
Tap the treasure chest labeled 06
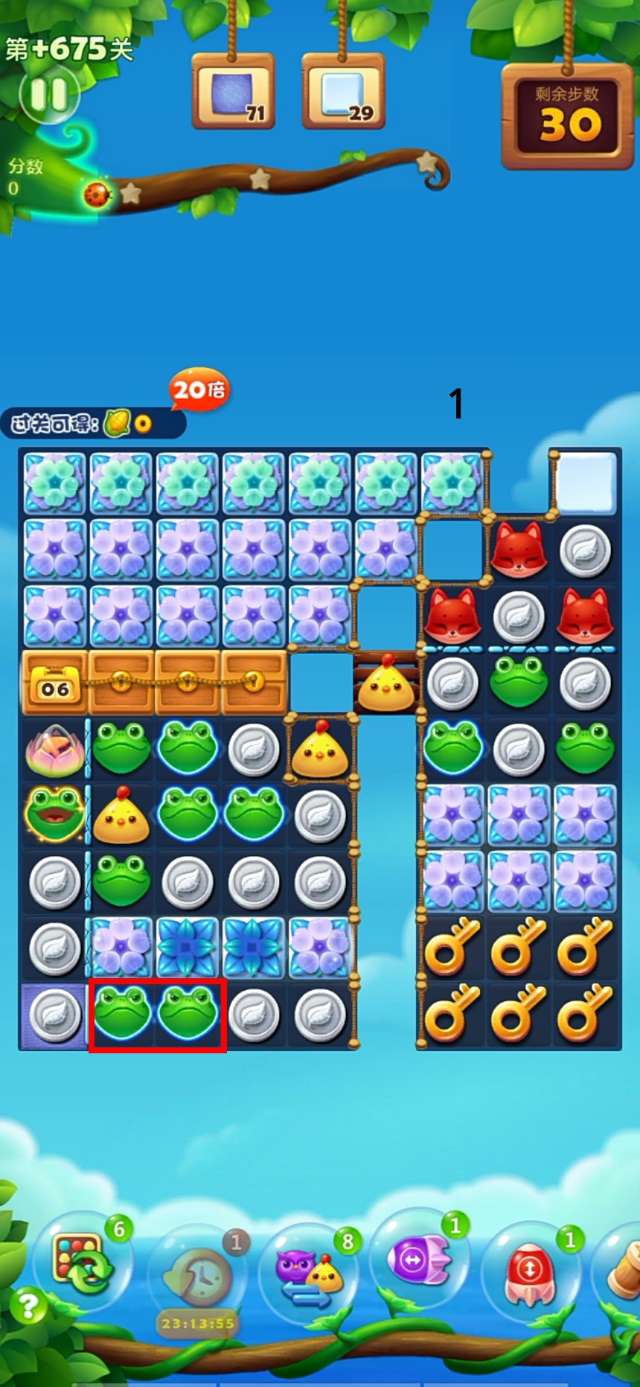tap(54, 683)
